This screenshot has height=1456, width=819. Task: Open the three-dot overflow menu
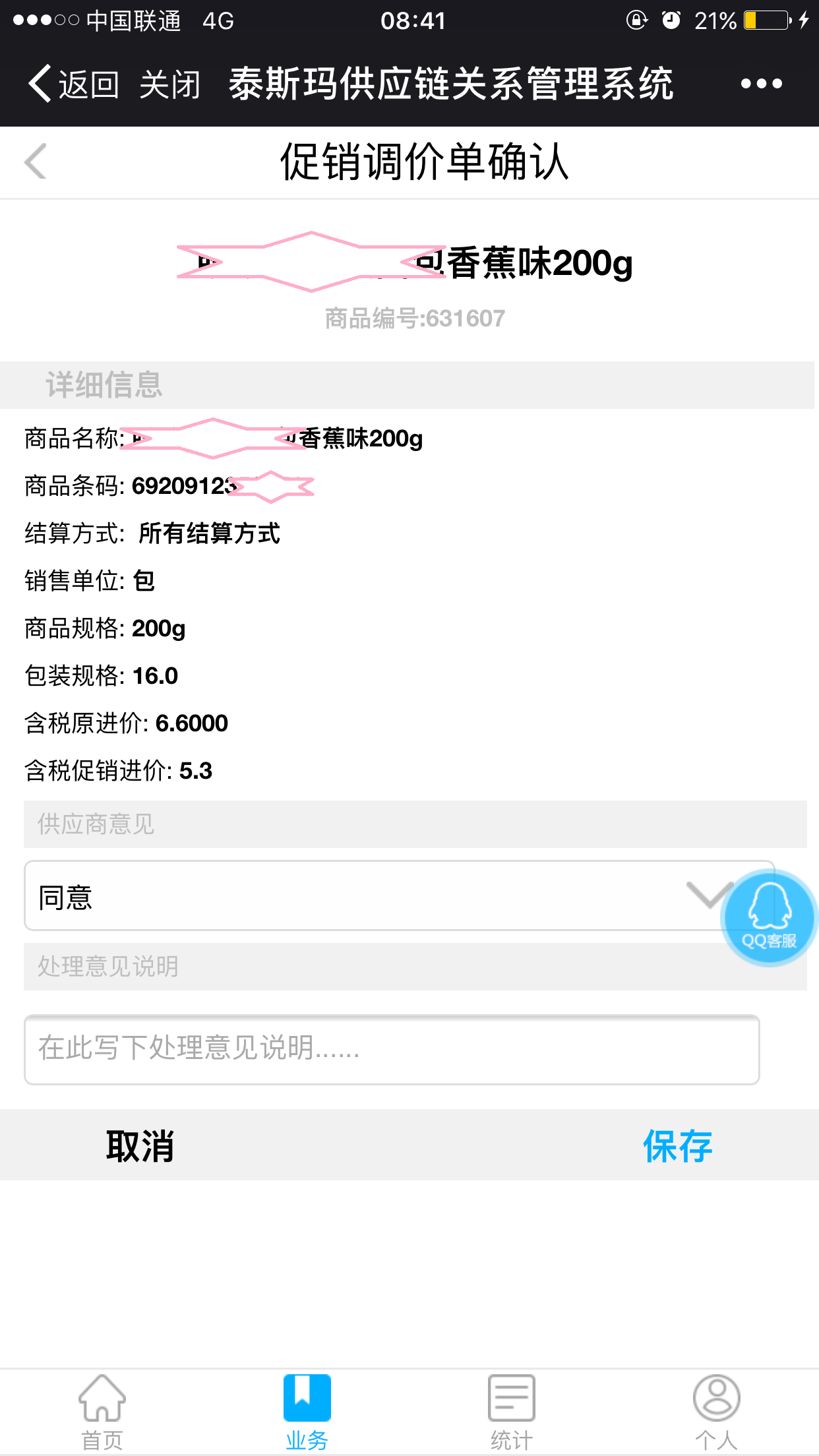point(761,84)
